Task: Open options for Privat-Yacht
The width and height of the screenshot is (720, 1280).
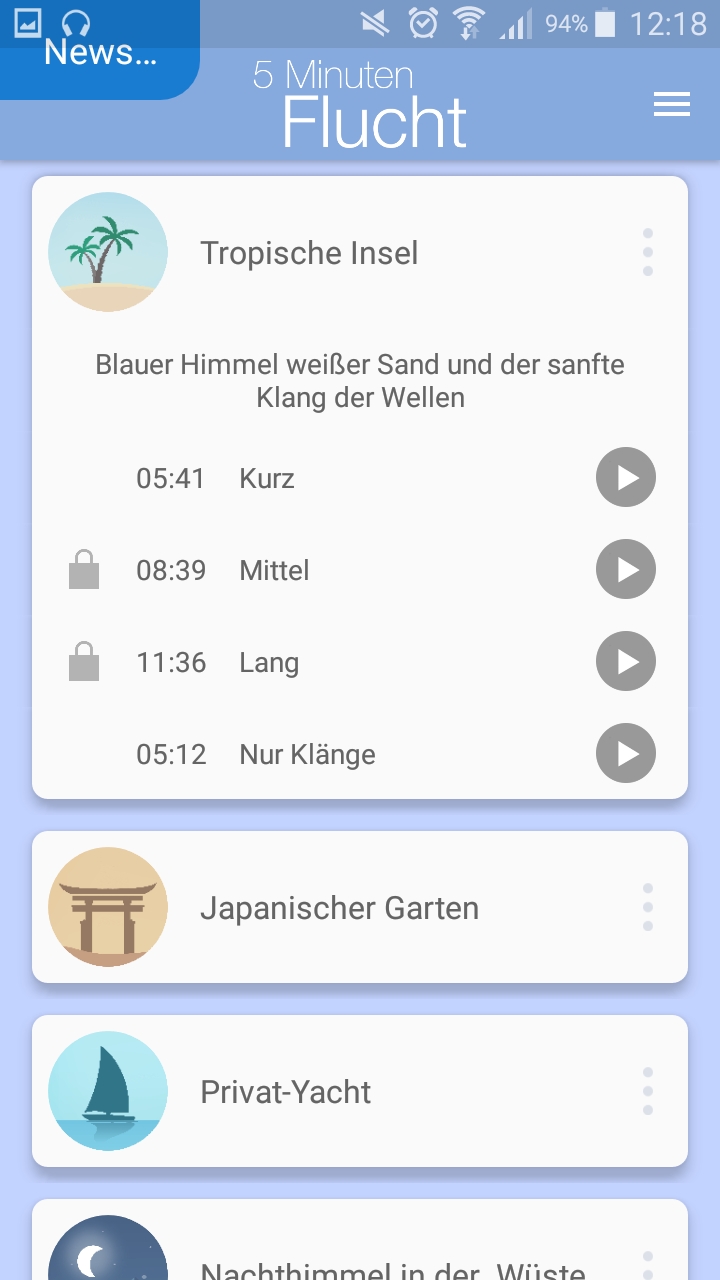Action: click(648, 1091)
